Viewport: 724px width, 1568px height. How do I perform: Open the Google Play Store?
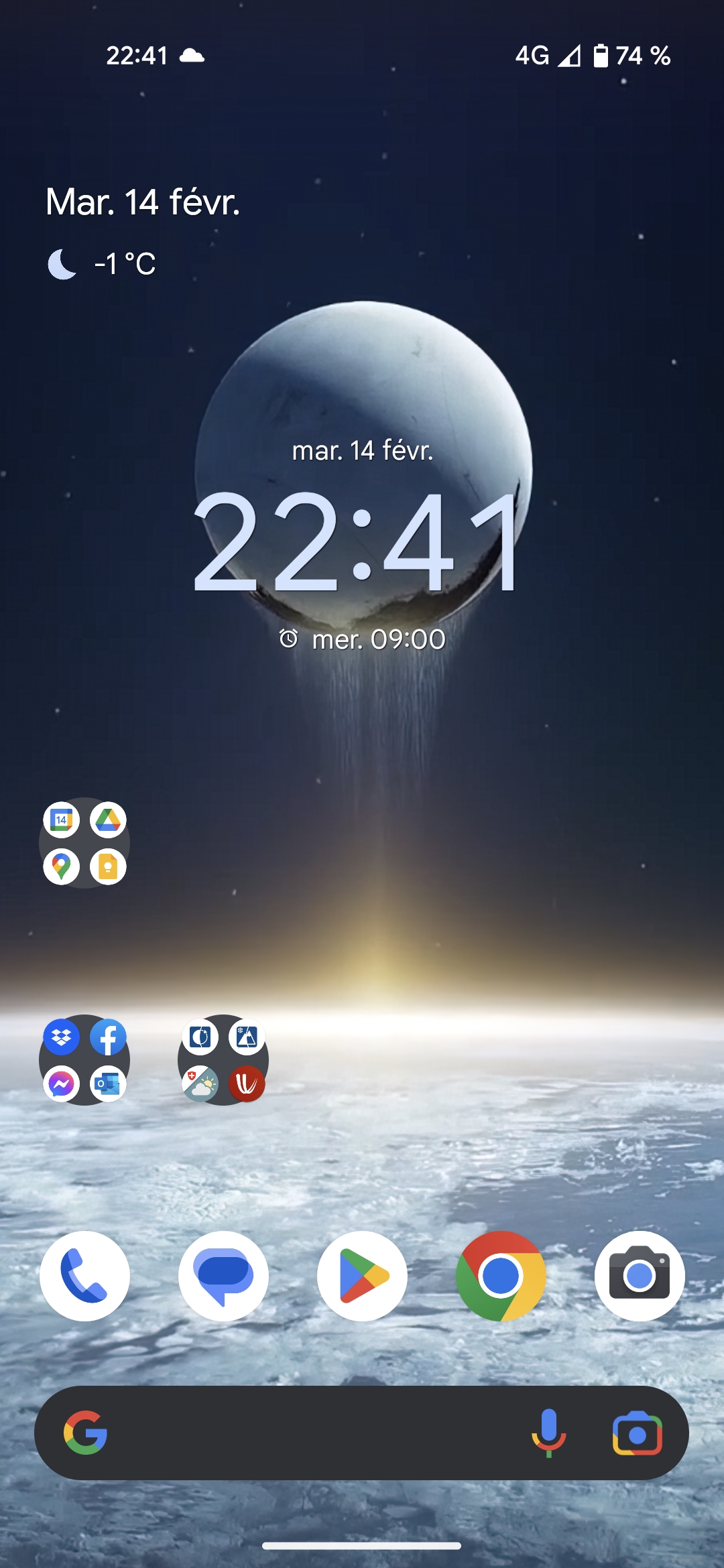tap(362, 1276)
